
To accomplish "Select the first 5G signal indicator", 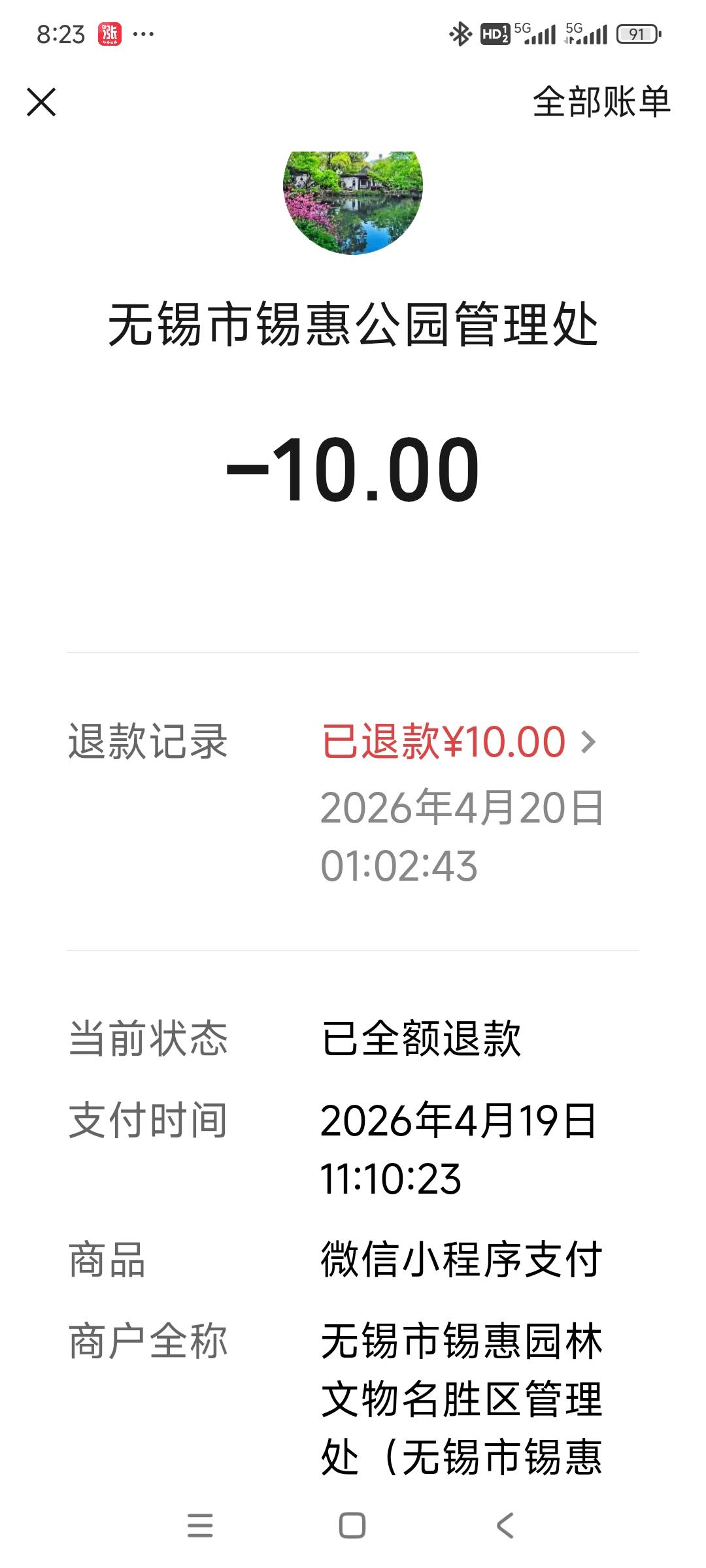I will pos(536,33).
